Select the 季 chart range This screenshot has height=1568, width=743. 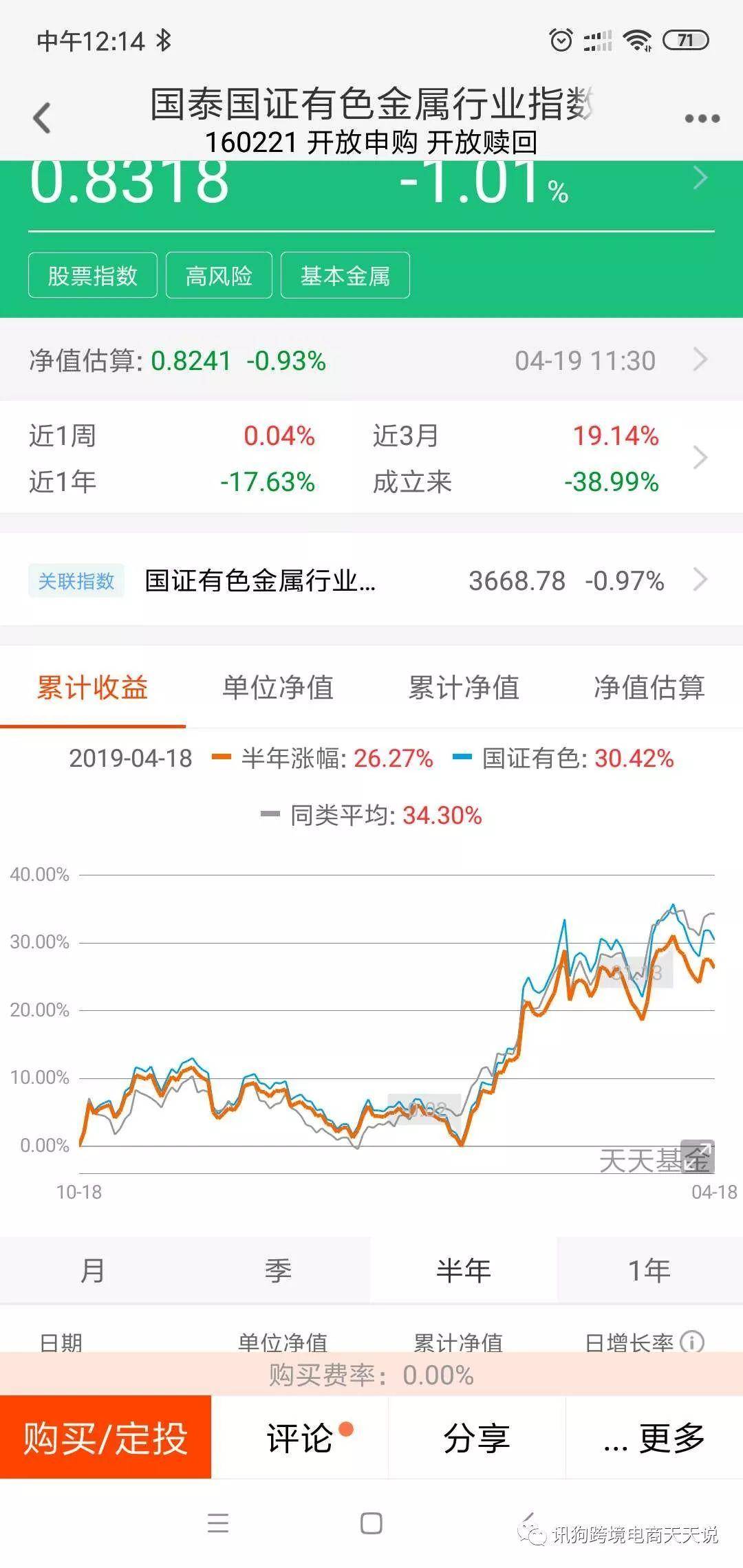(278, 1270)
